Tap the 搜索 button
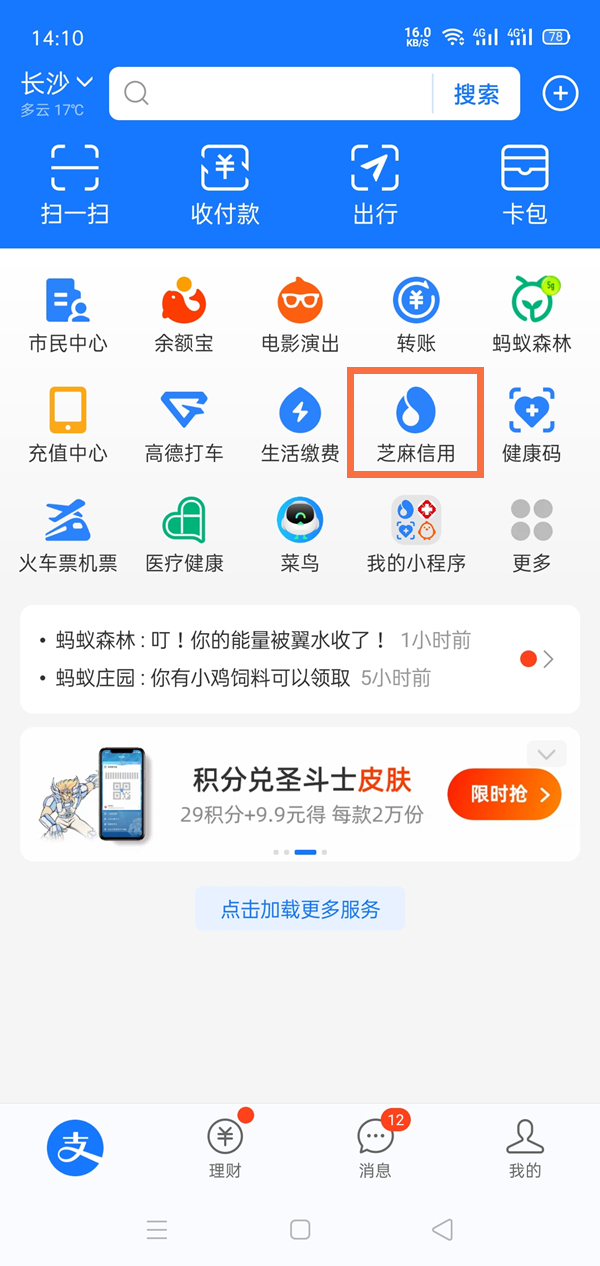 pos(476,94)
